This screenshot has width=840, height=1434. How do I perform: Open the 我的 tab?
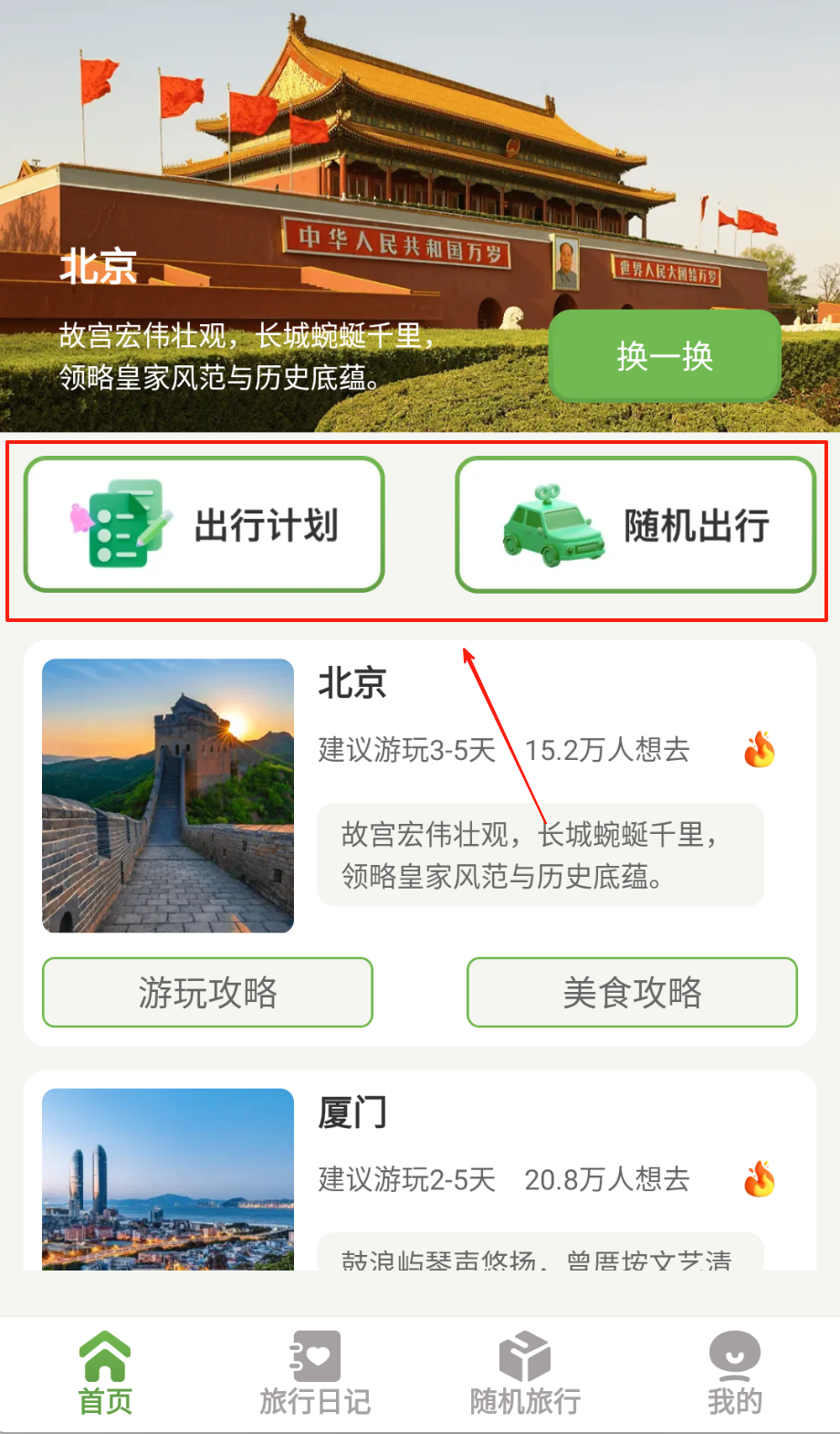click(734, 1374)
